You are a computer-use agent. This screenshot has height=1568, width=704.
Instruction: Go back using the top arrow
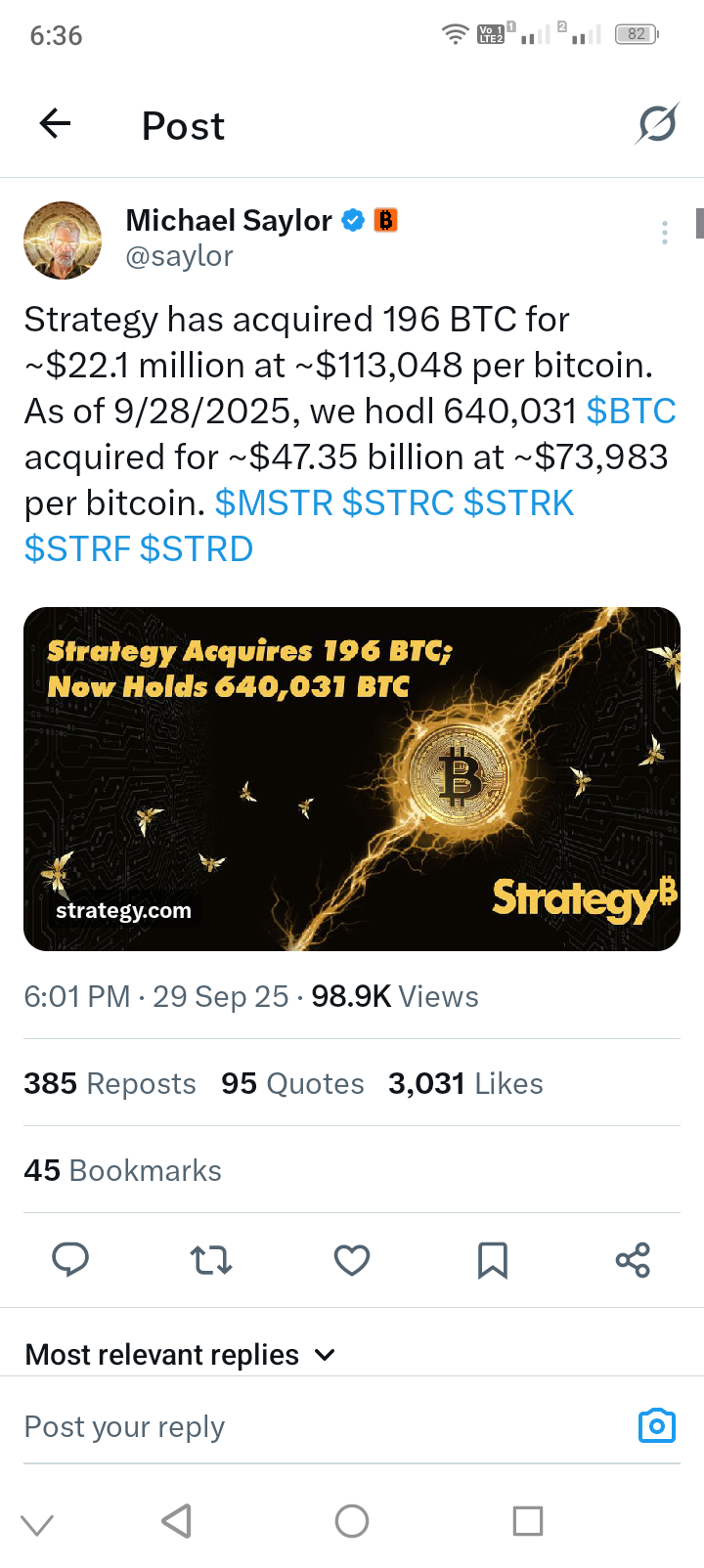click(x=56, y=124)
